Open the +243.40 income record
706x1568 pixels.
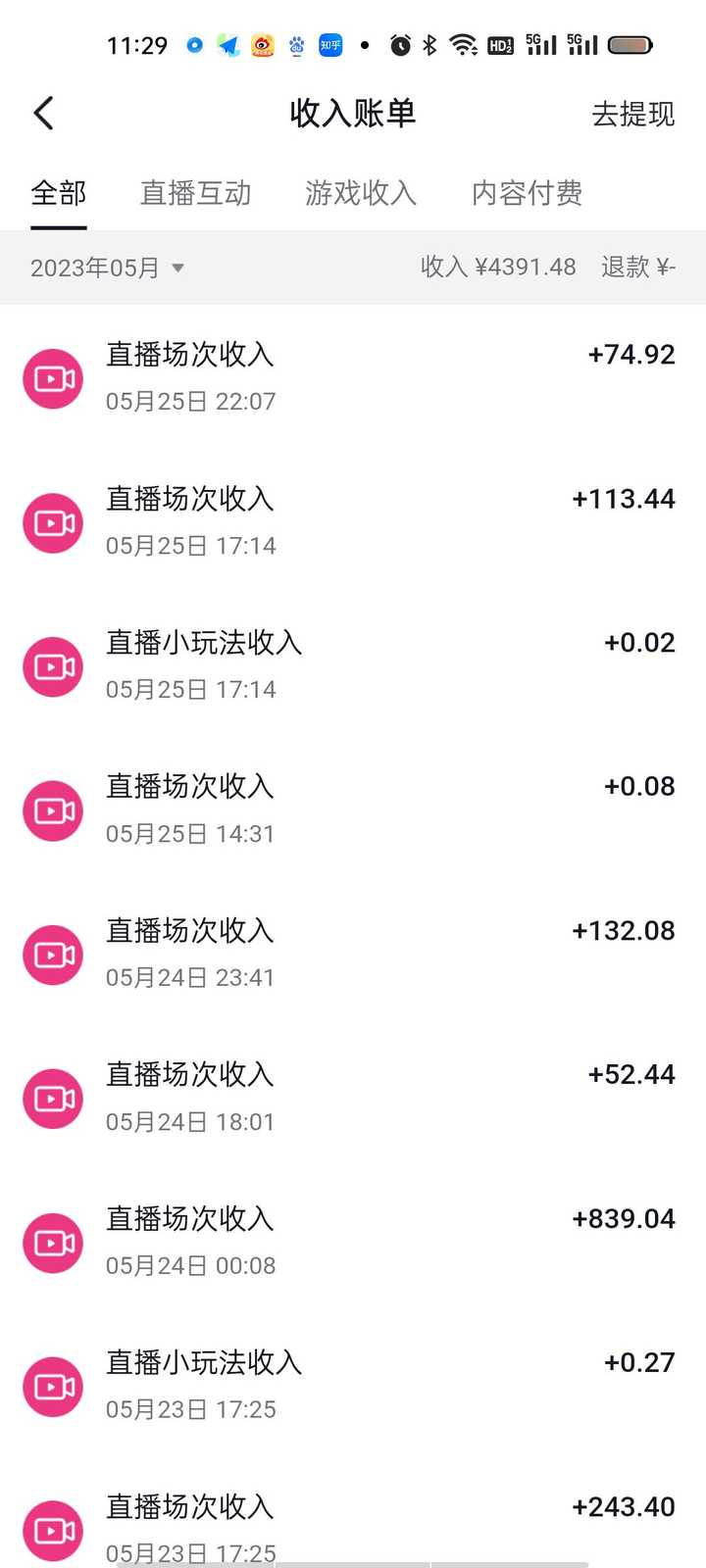353,1513
